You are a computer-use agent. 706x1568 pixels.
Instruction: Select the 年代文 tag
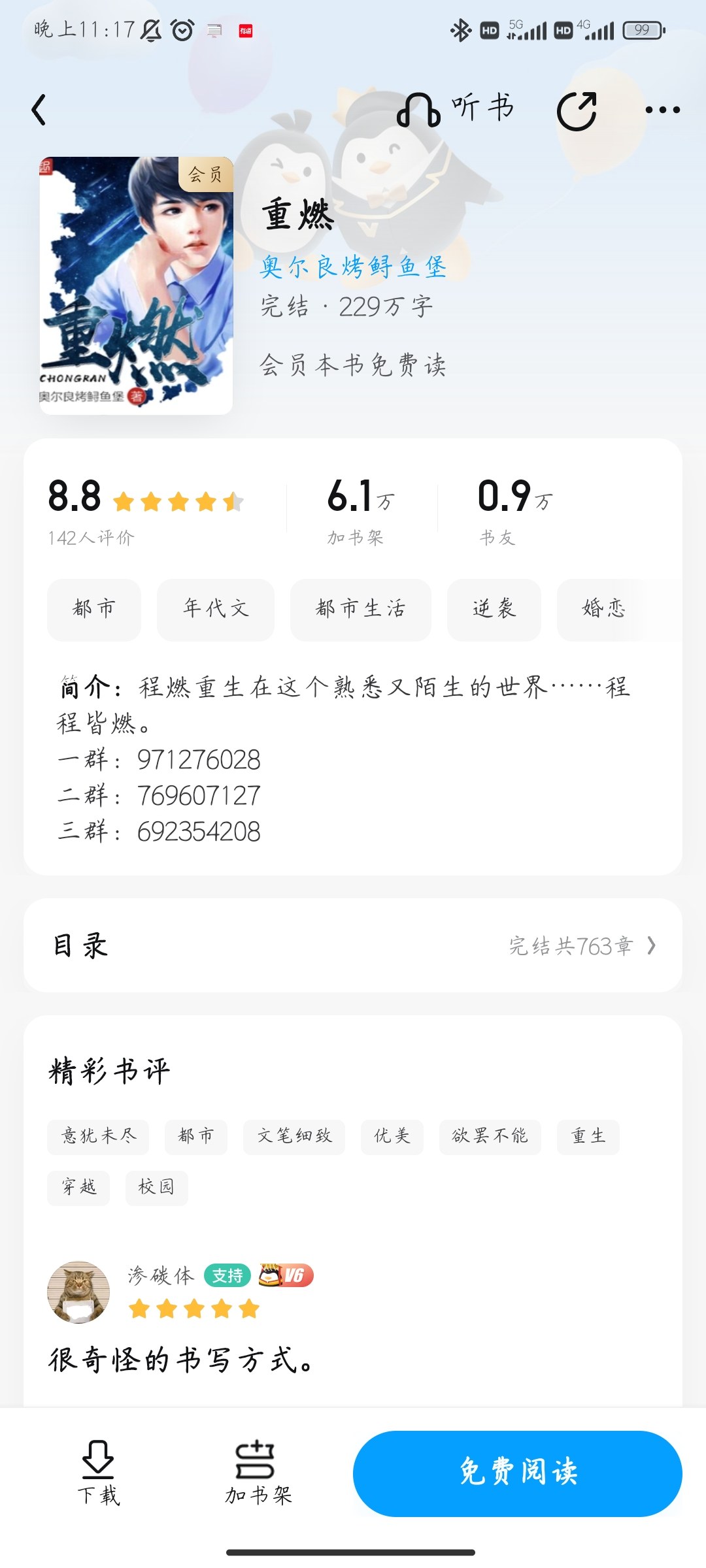click(x=216, y=609)
